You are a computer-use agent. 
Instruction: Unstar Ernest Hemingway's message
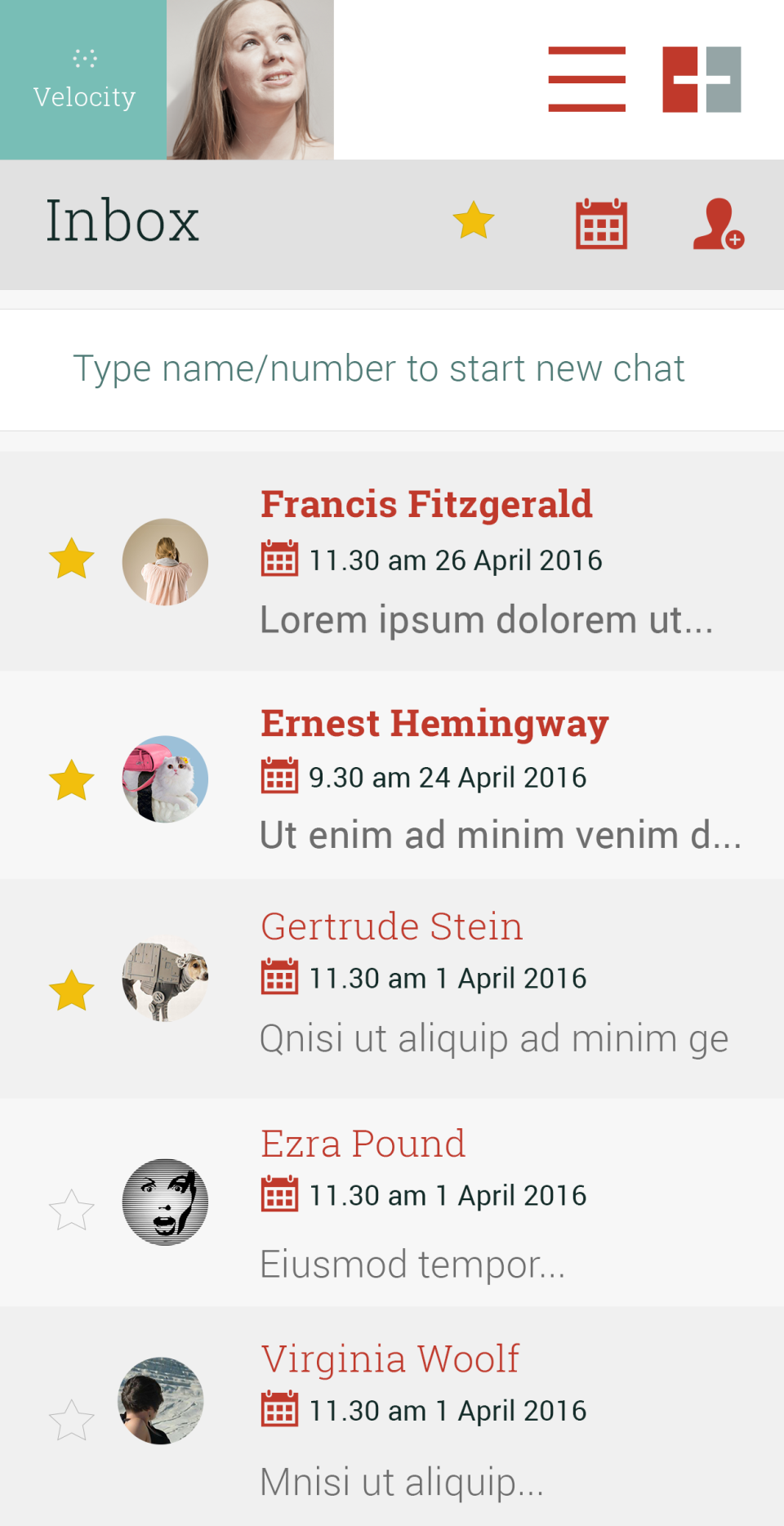[x=72, y=780]
